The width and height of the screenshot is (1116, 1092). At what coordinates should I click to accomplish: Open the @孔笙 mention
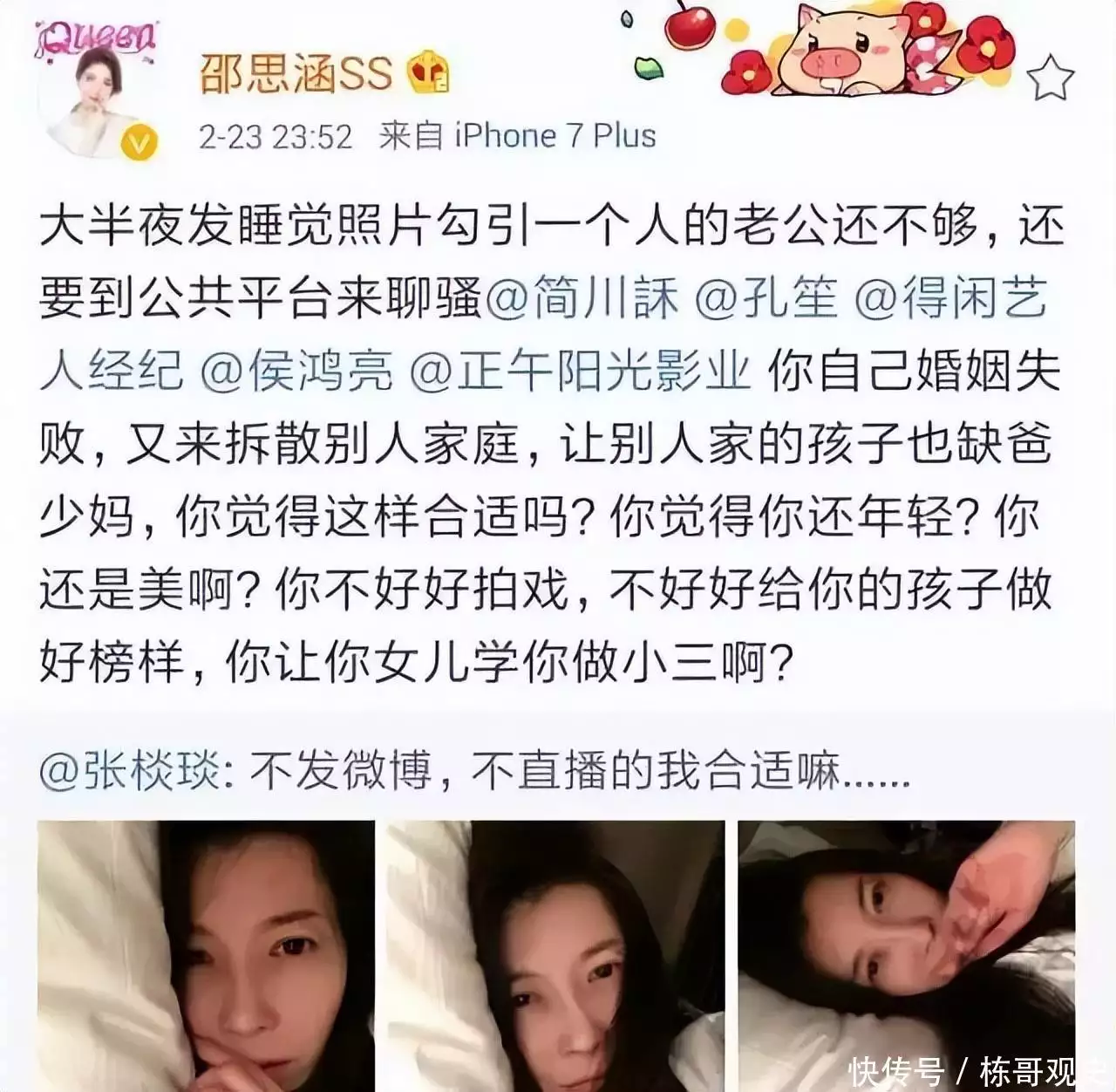(767, 299)
